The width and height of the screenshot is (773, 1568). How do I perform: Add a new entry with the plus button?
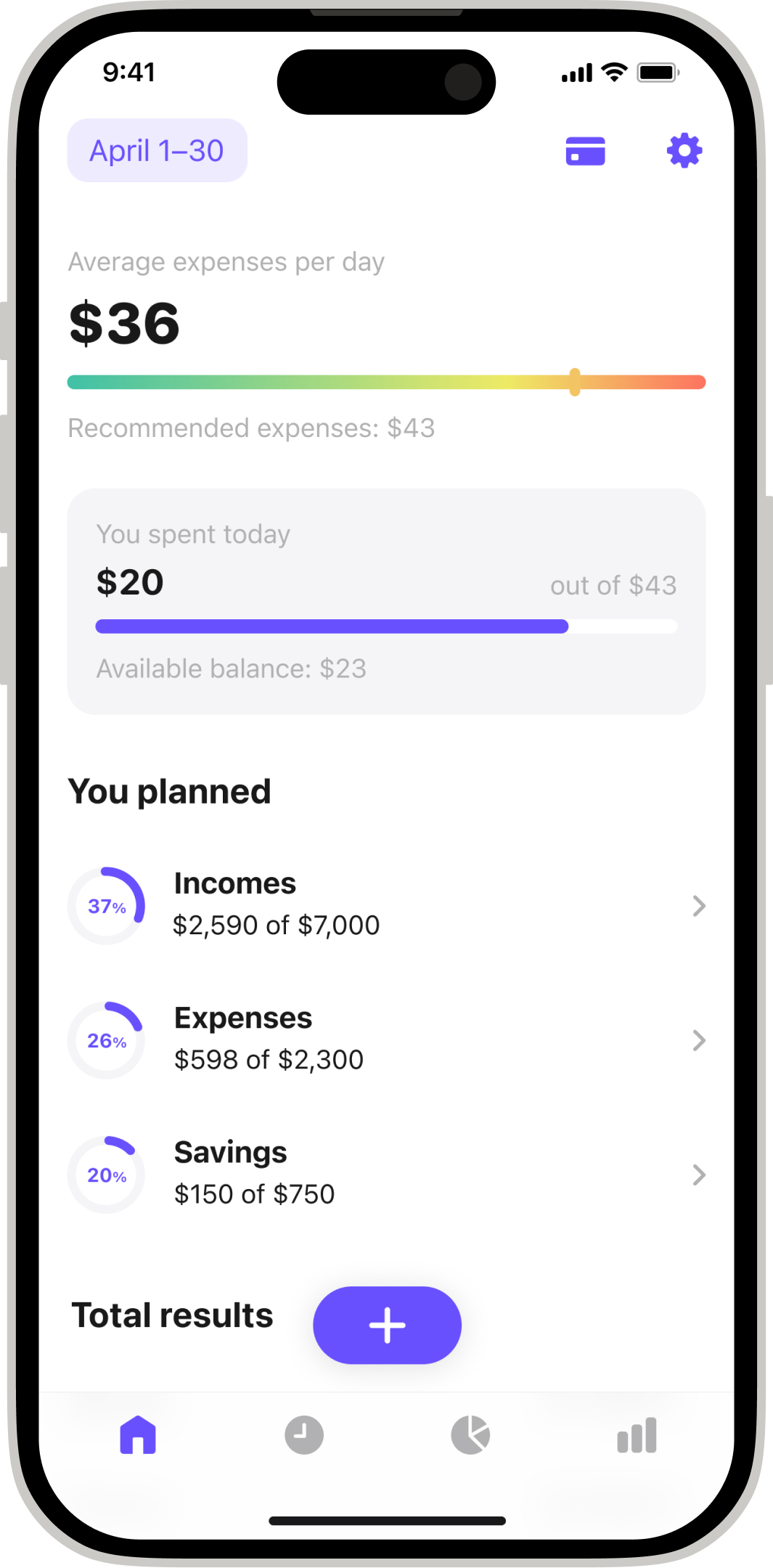click(387, 1325)
